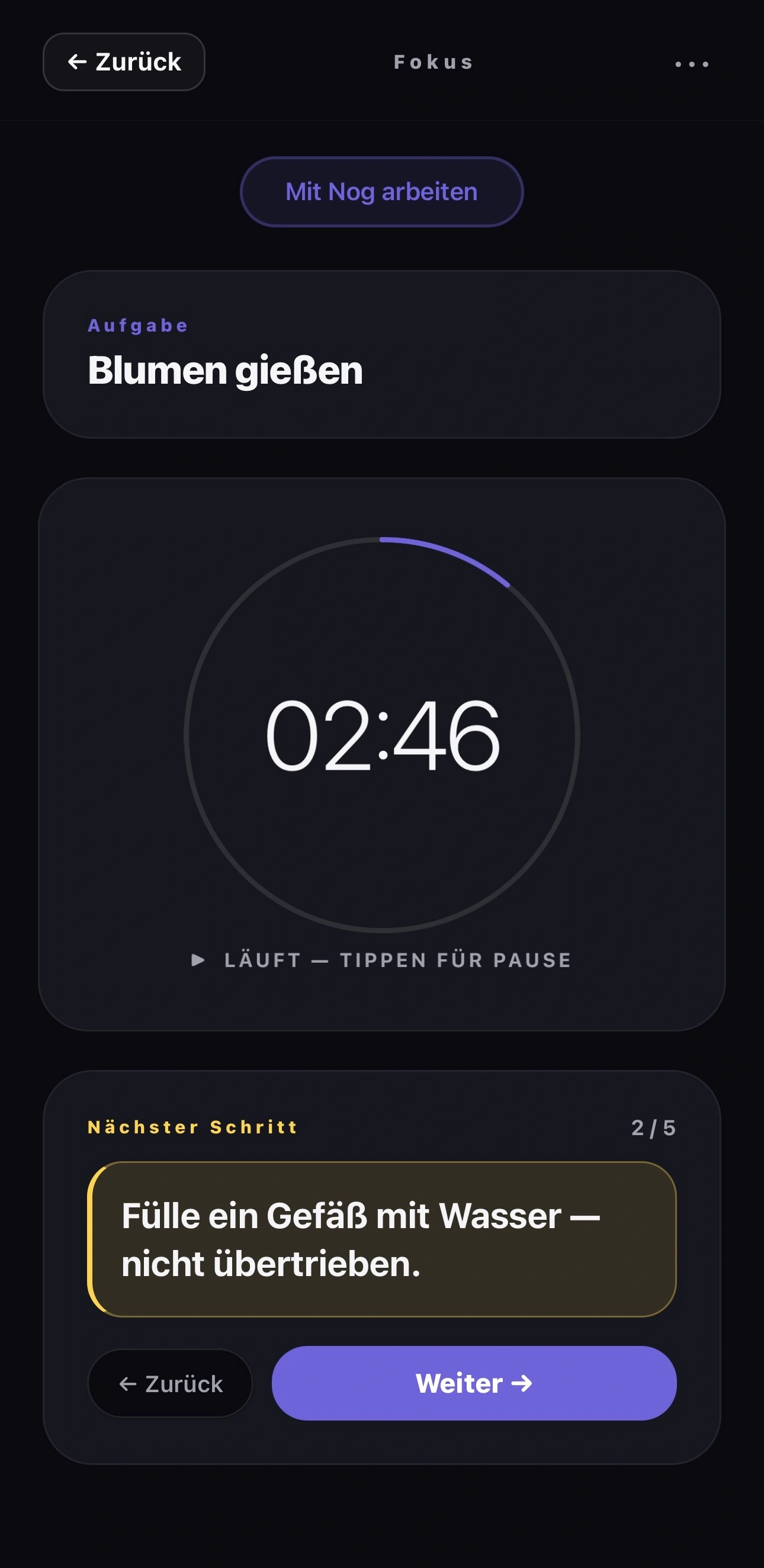This screenshot has width=764, height=1568.
Task: Return to the previous step via Zurück beside Weiter
Action: coord(171,1383)
